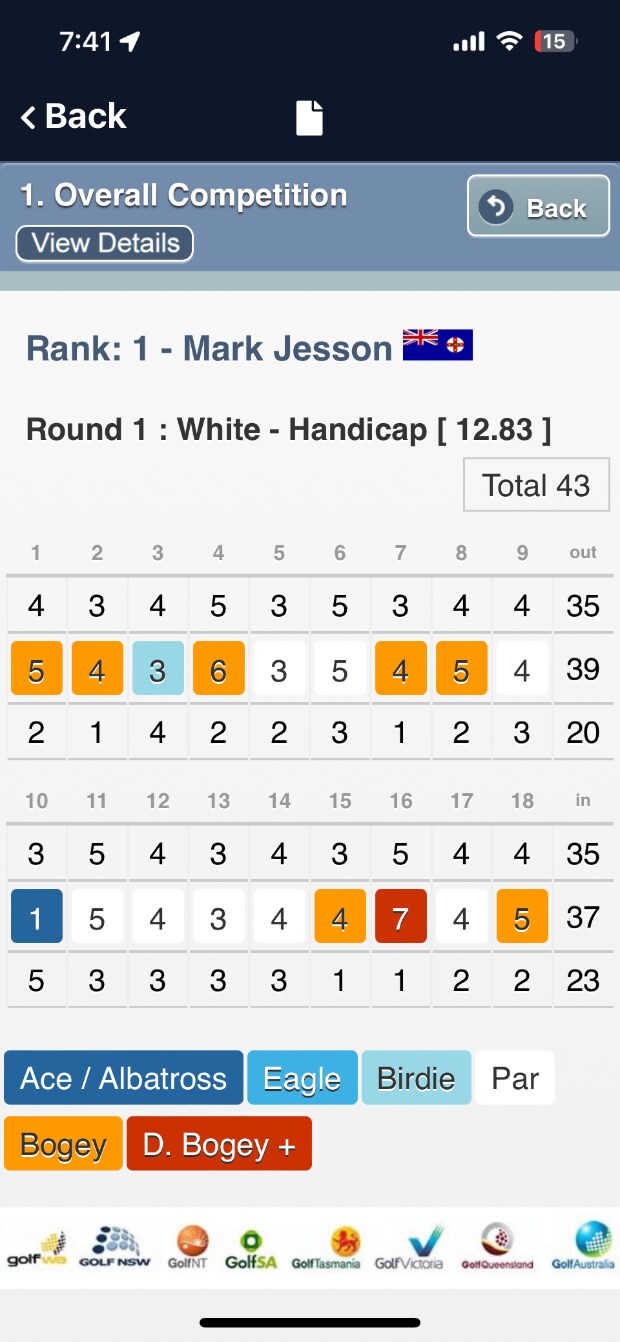
Task: Open the document icon in the top bar
Action: click(x=309, y=117)
